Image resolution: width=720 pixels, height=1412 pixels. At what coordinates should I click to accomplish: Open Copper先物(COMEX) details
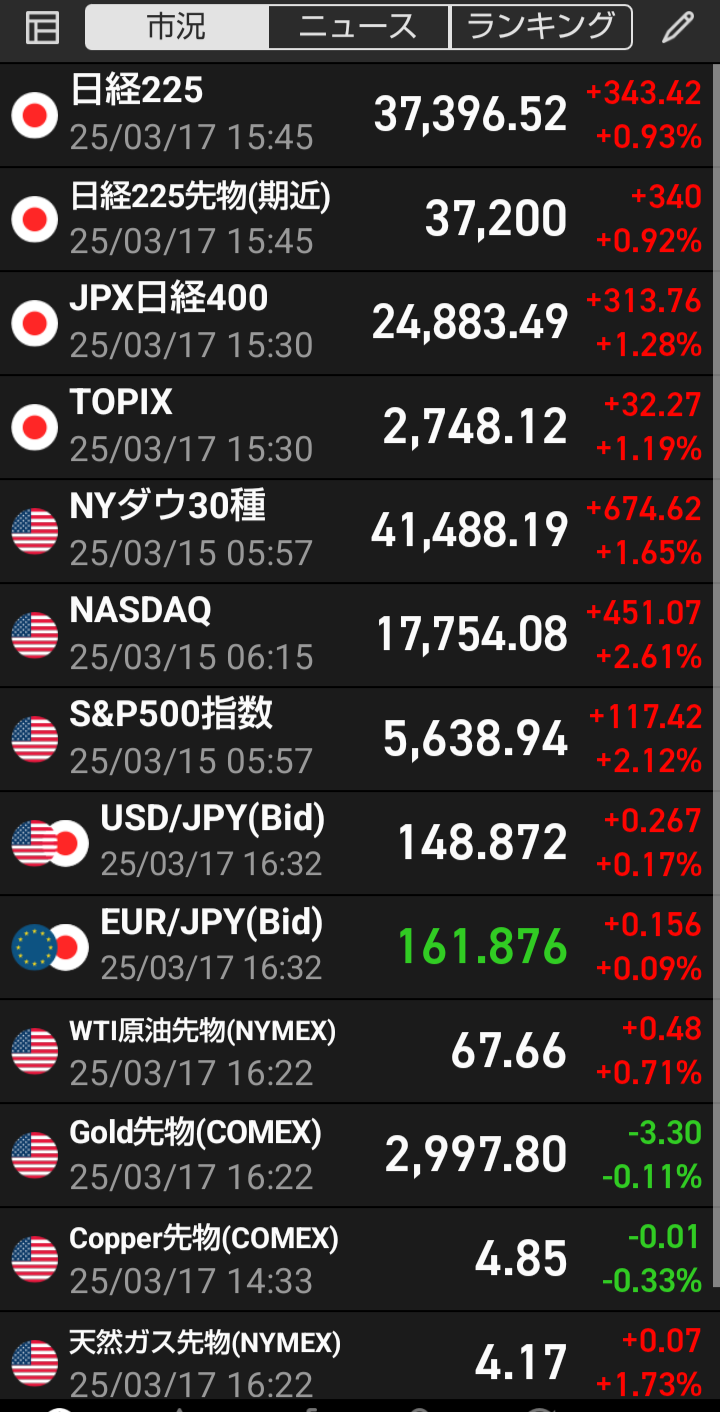357,1259
